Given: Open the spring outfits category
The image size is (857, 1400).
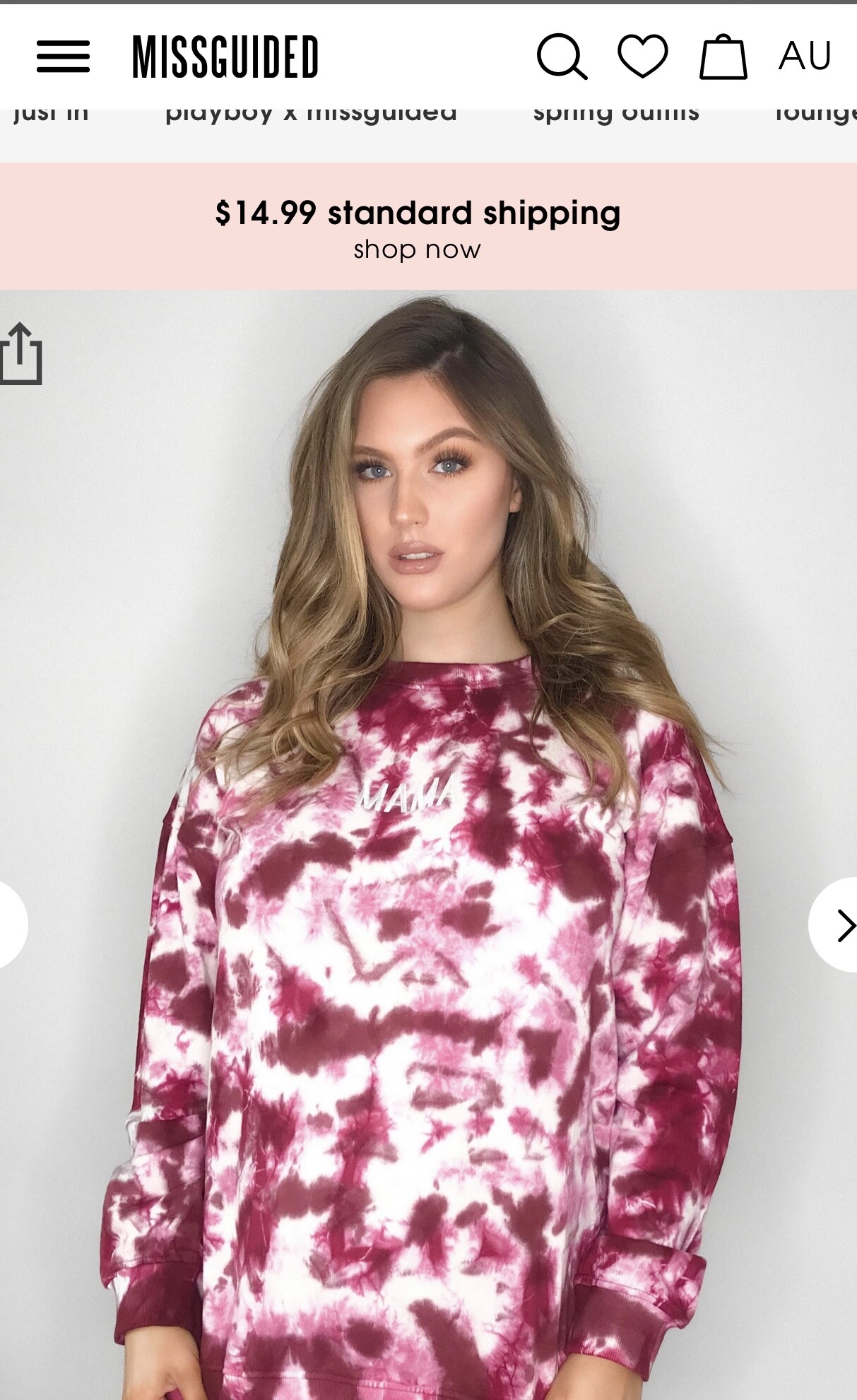Looking at the screenshot, I should (616, 113).
